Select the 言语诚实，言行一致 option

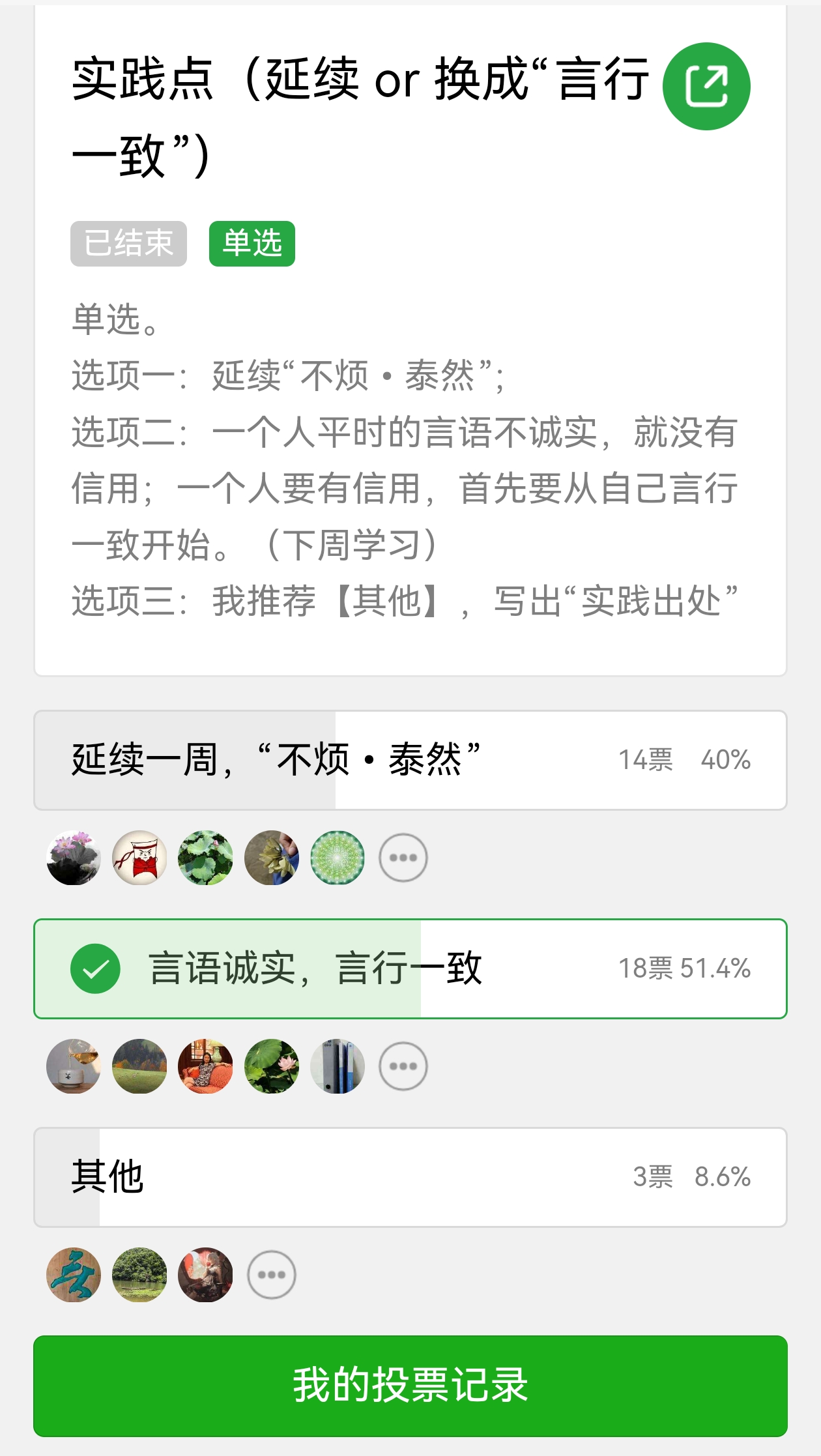(410, 968)
